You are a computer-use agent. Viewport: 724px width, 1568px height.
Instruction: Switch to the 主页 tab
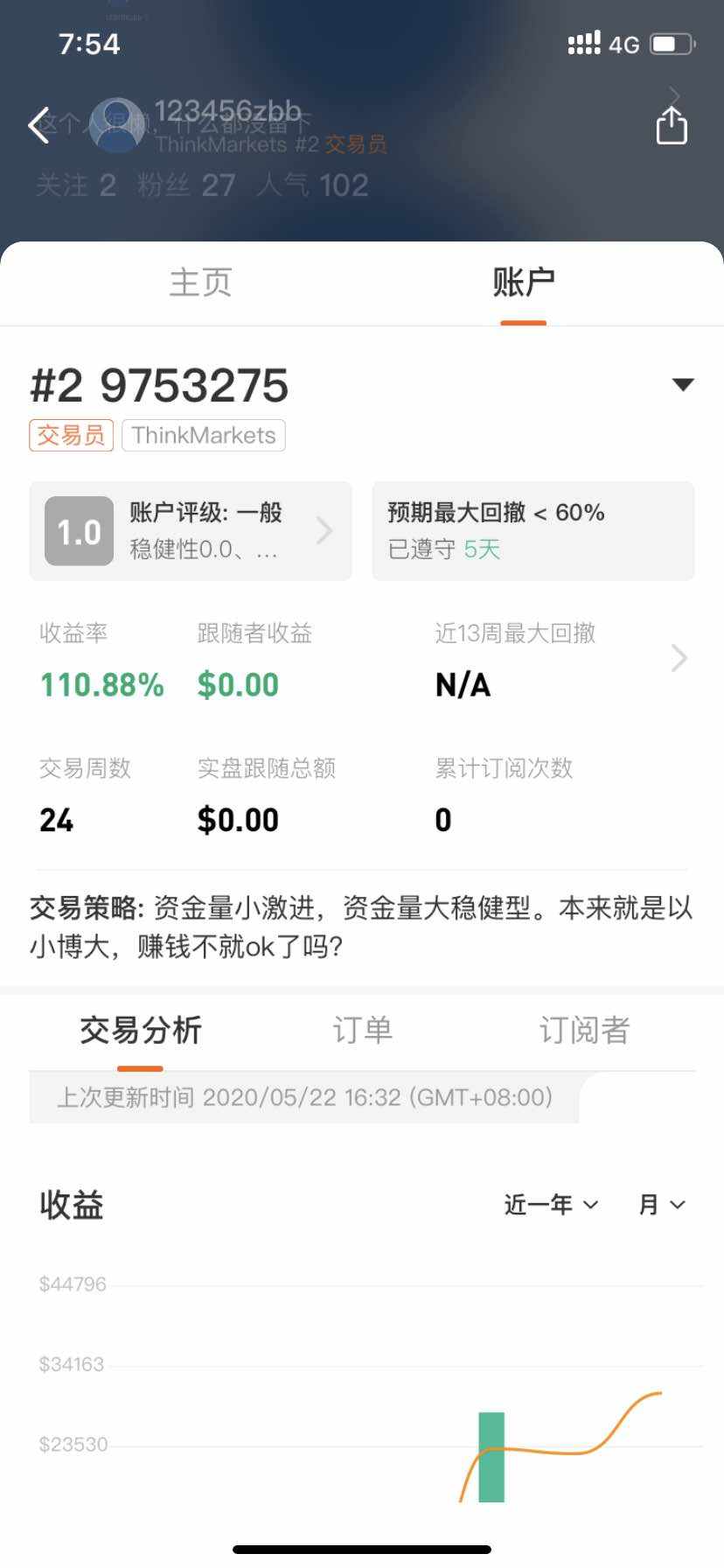200,283
